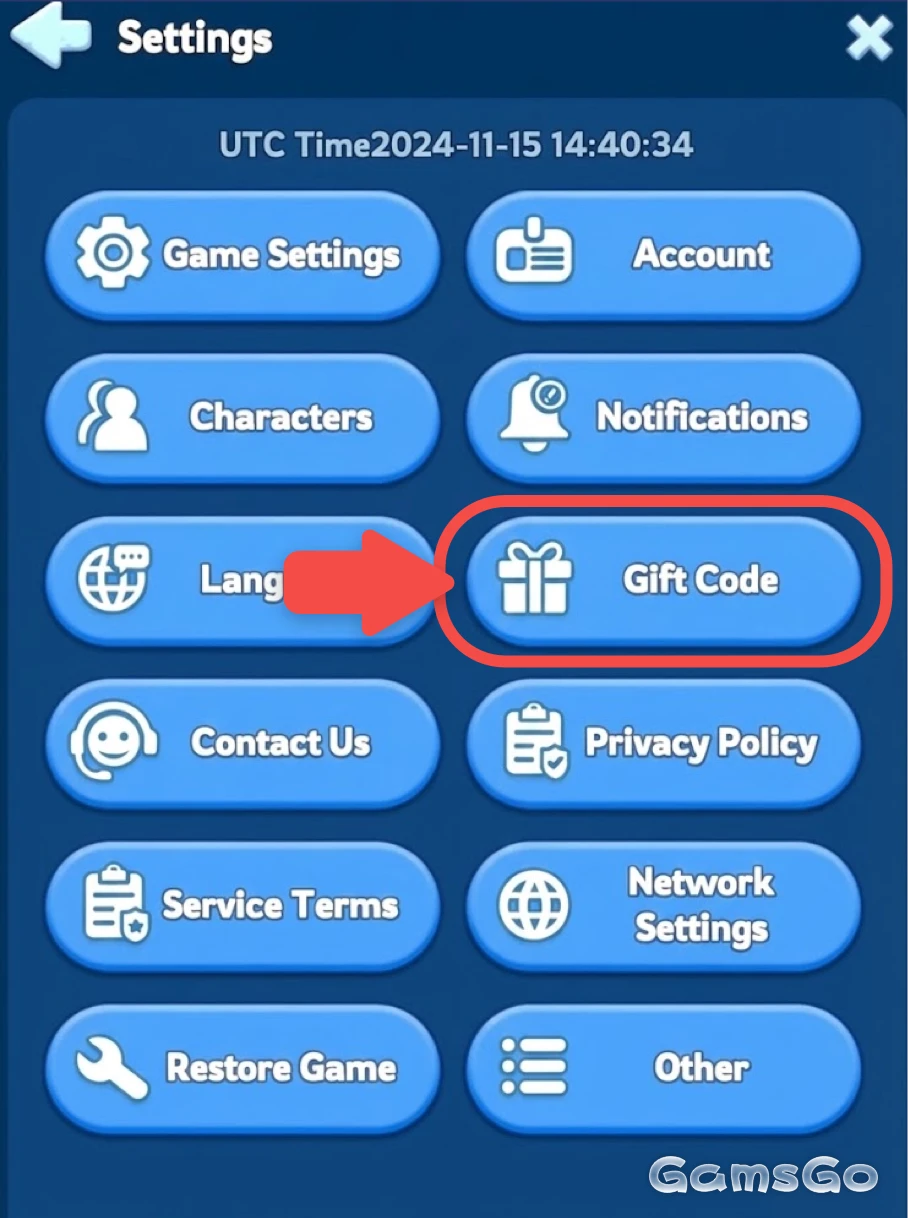
Task: Click the people icon on Characters button
Action: tap(113, 417)
